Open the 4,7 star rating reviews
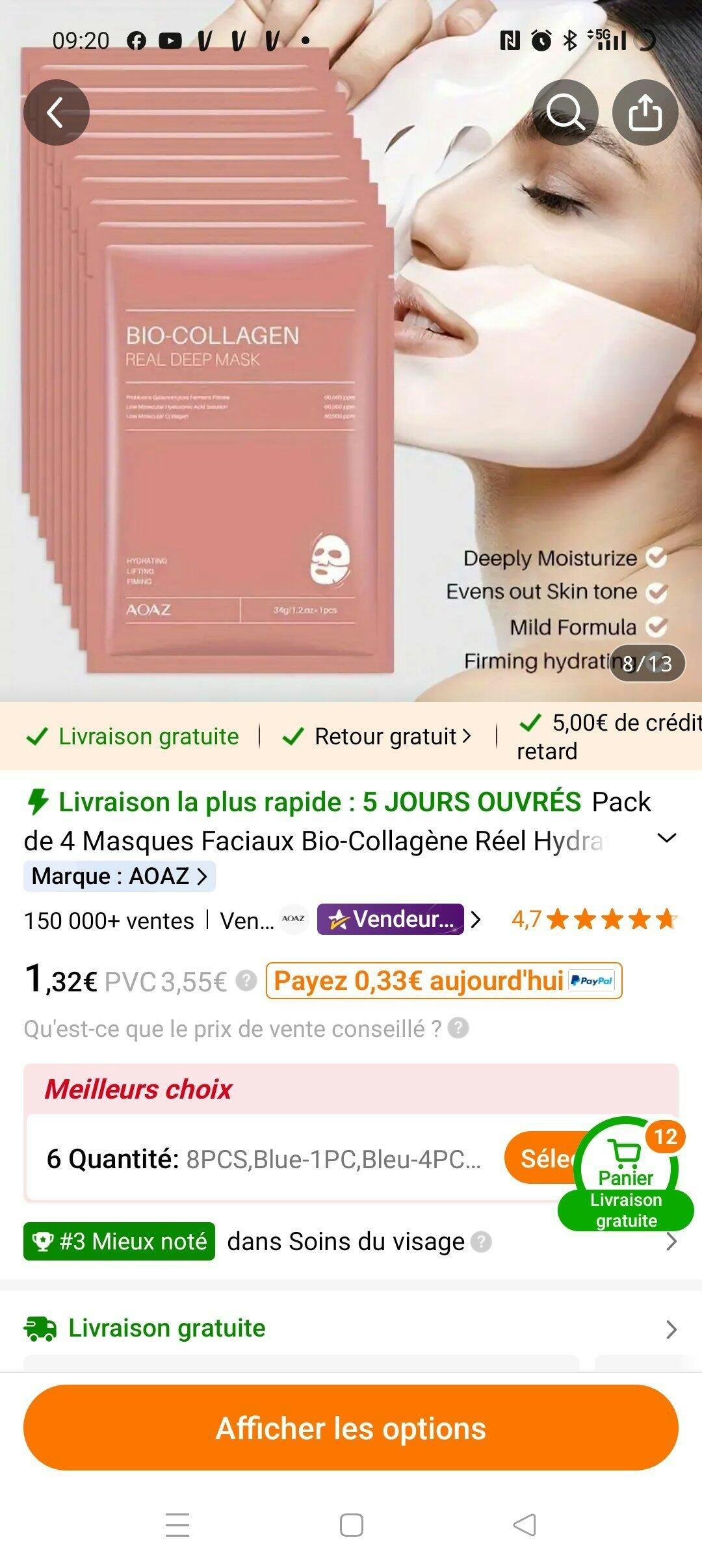 coord(594,919)
